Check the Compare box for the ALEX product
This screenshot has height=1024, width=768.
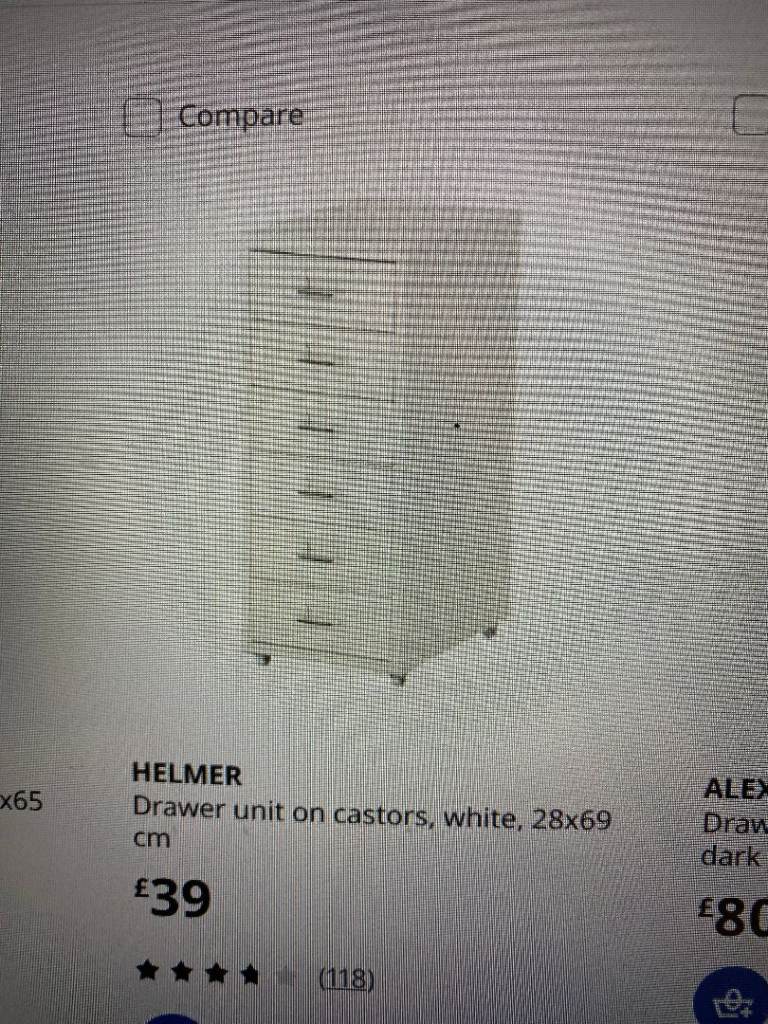click(757, 114)
